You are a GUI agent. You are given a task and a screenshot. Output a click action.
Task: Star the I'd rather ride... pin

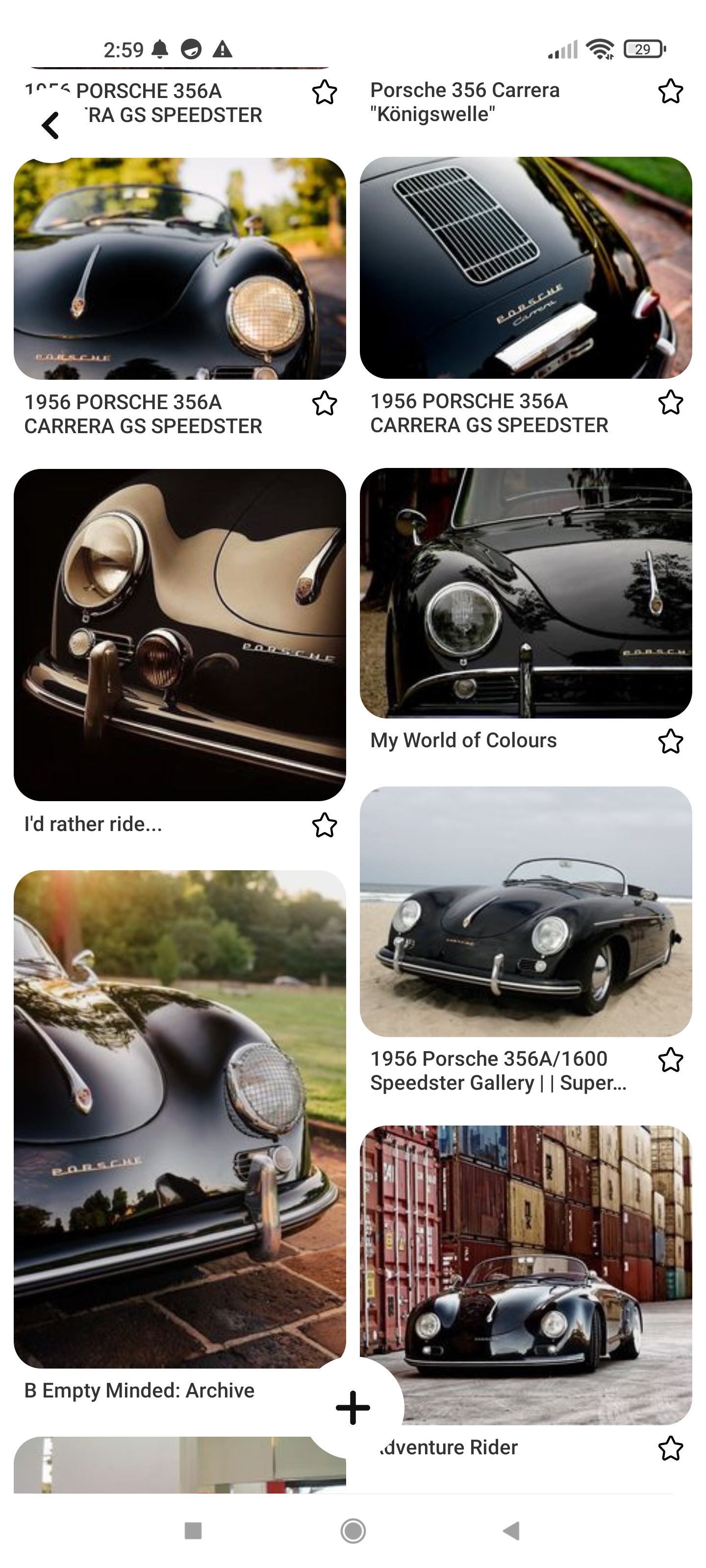tap(324, 825)
